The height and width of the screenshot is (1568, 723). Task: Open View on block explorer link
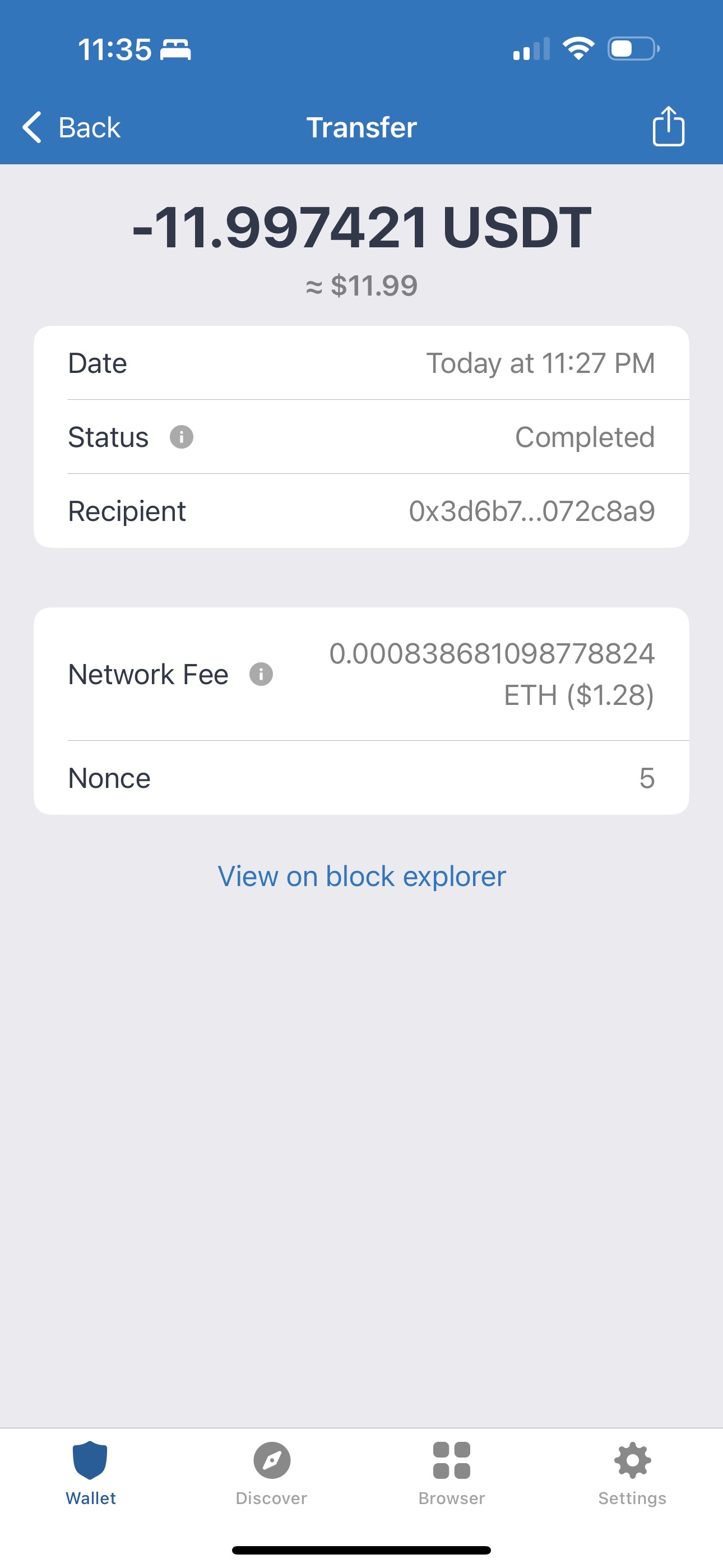361,877
